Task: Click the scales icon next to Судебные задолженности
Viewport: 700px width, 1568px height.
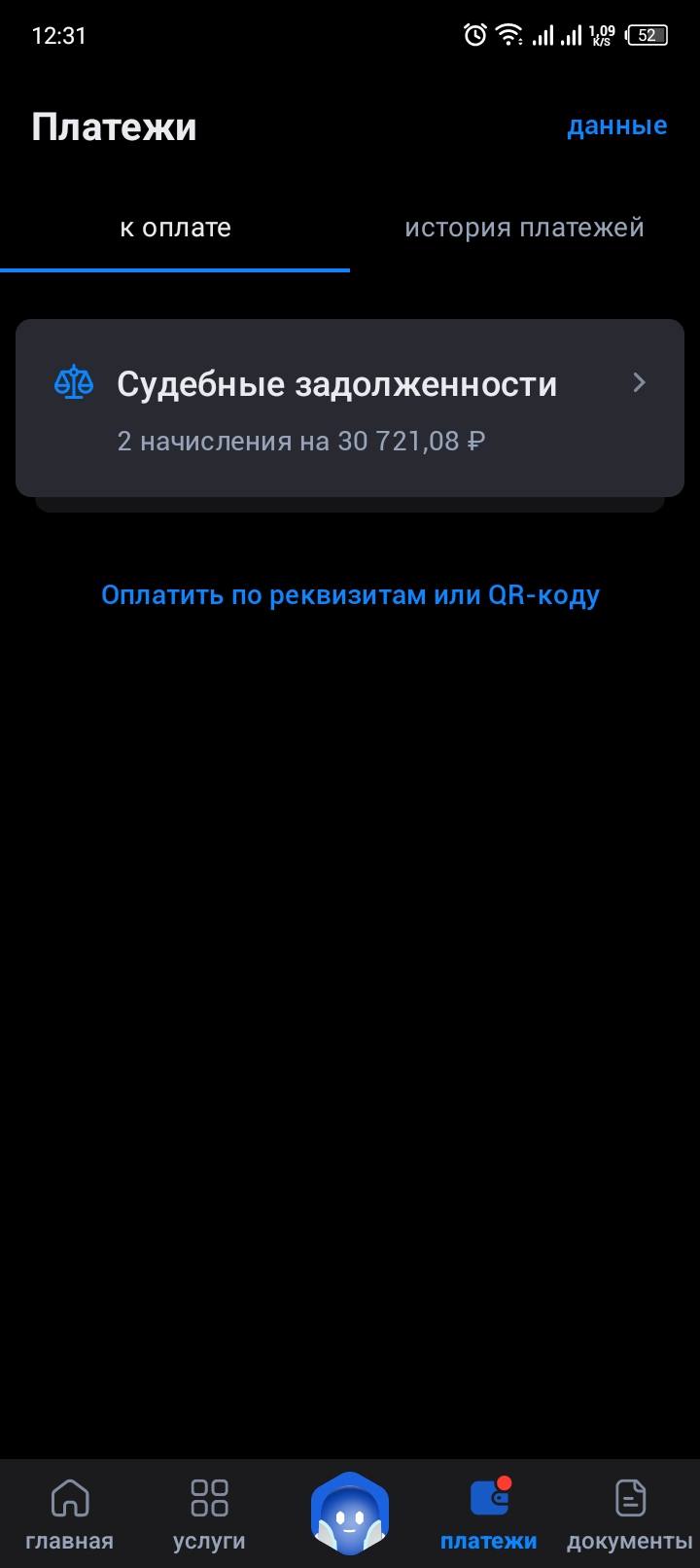Action: point(73,383)
